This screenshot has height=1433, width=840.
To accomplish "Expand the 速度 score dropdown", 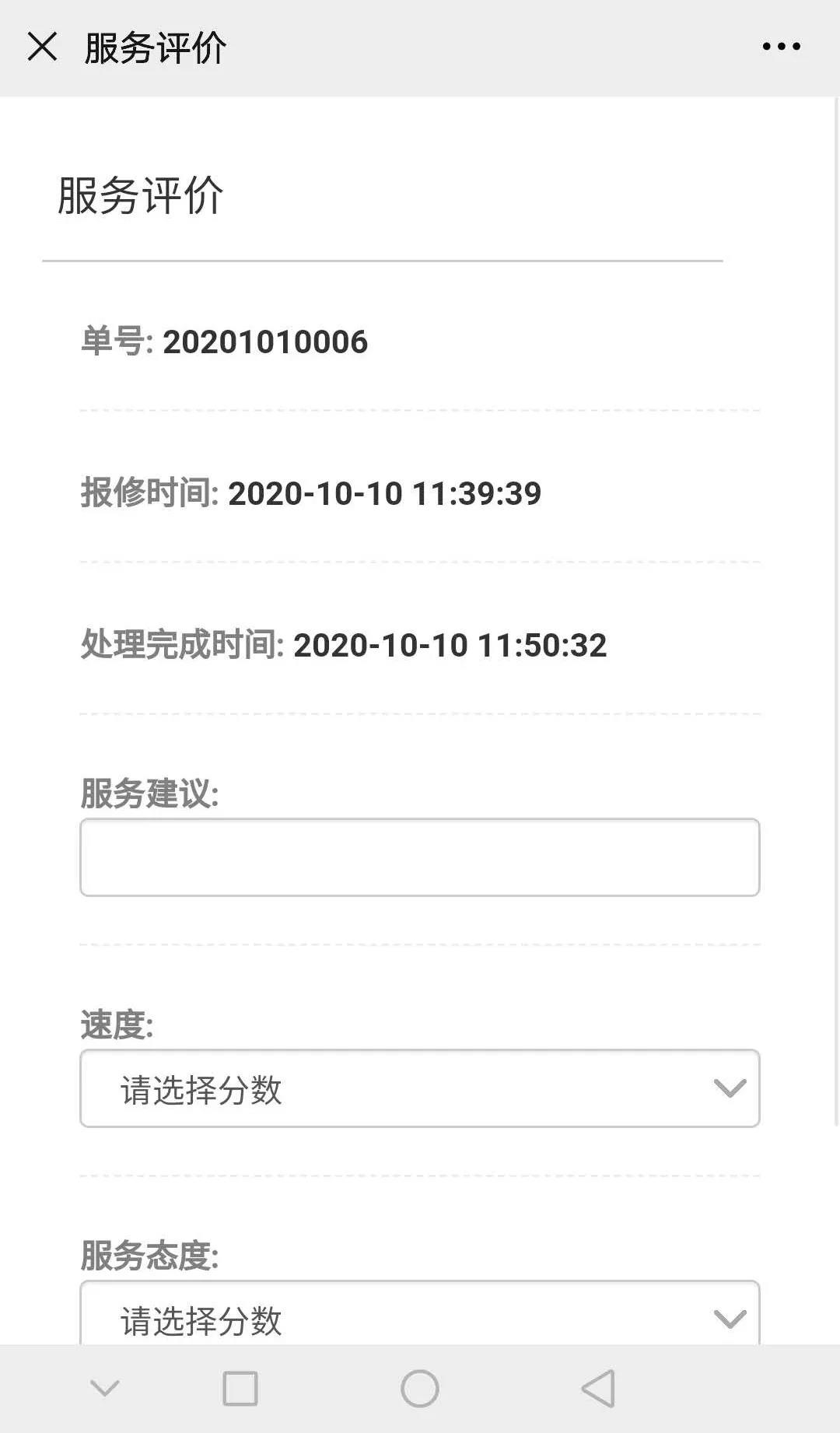I will tap(420, 1088).
